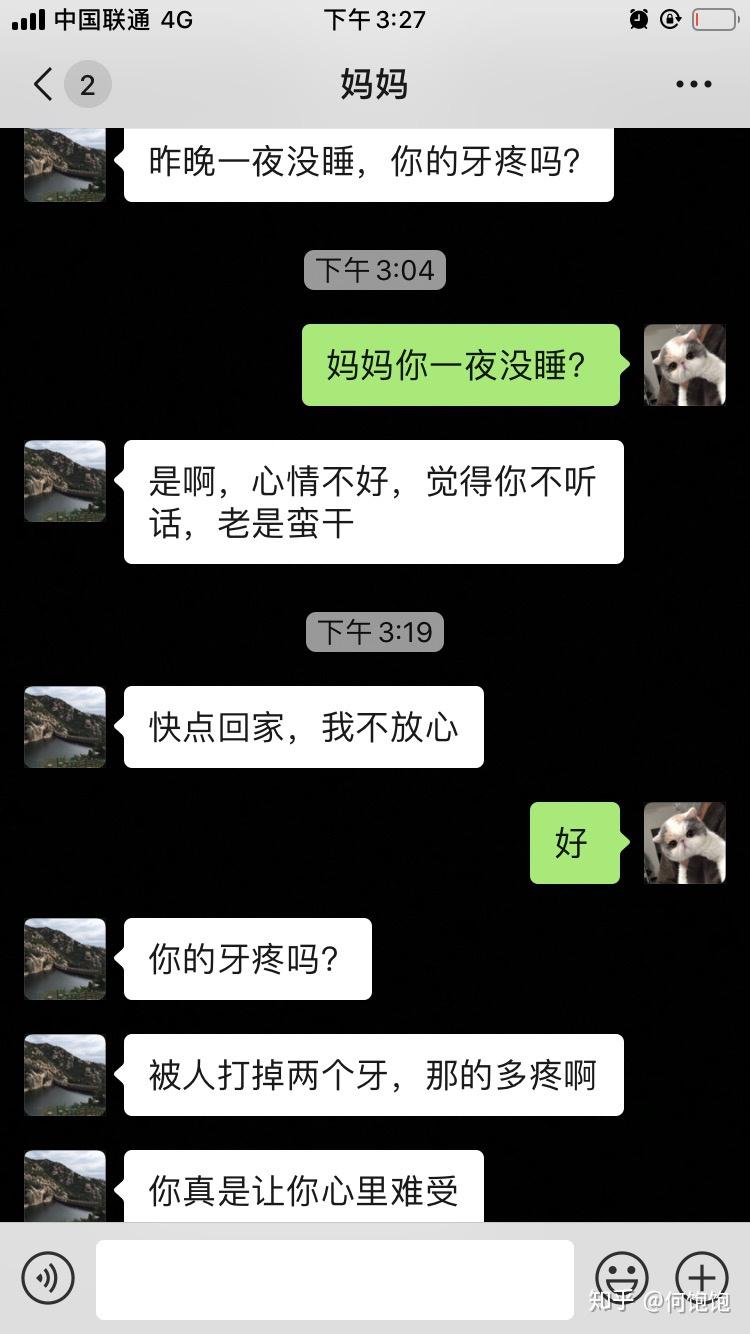Focus the message text field
This screenshot has height=1334, width=750.
(x=335, y=1279)
